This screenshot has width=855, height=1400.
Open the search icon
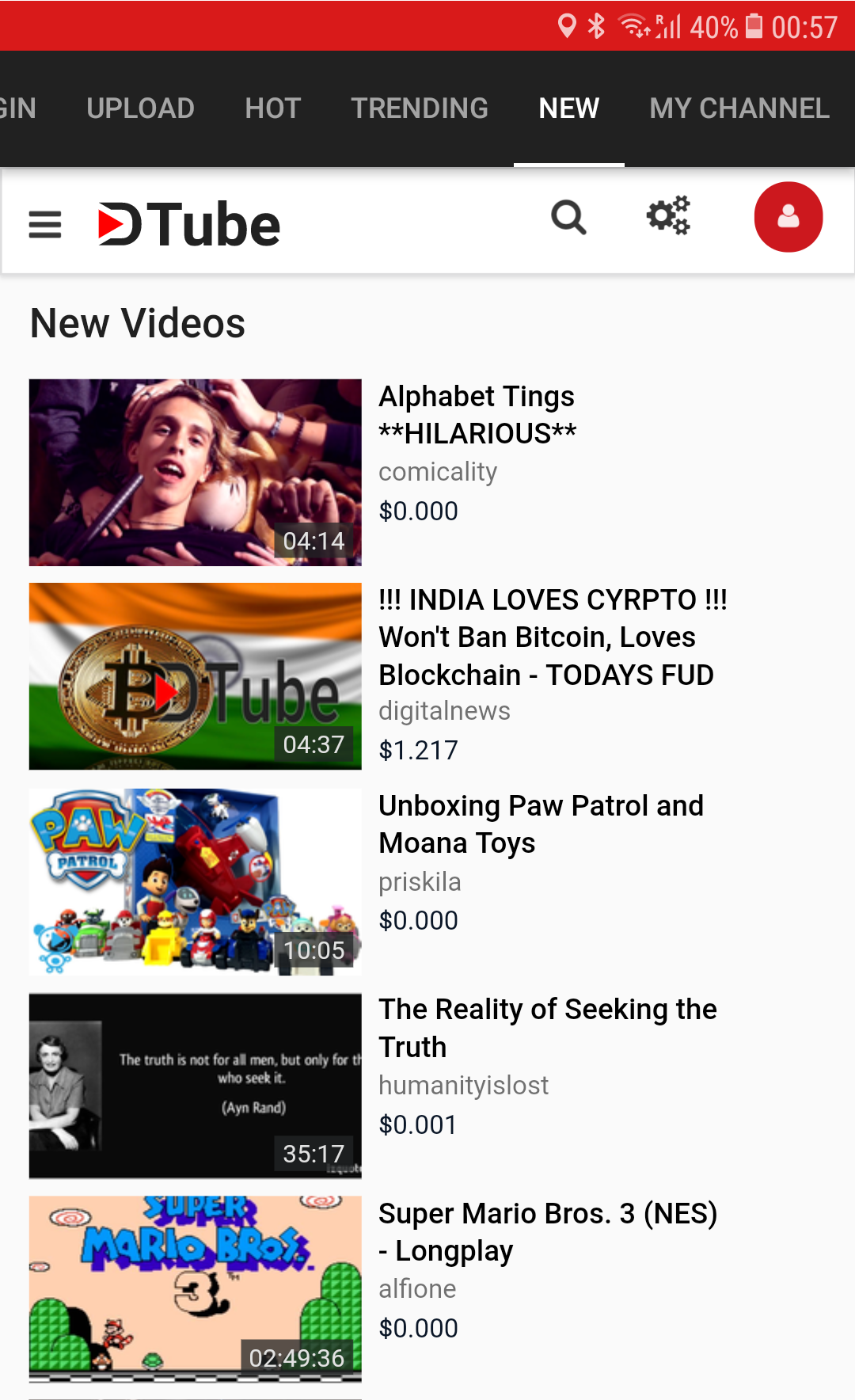tap(568, 217)
